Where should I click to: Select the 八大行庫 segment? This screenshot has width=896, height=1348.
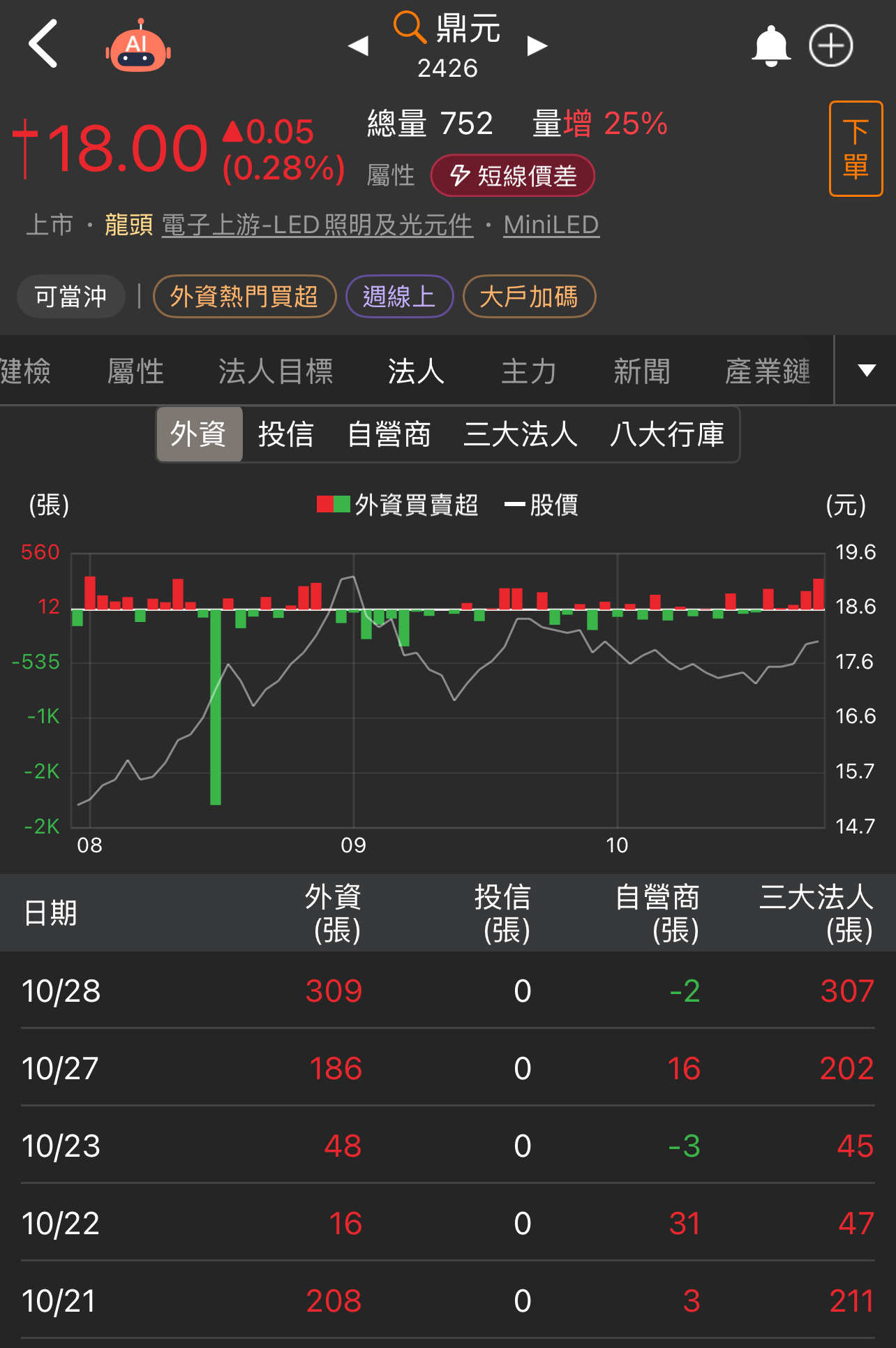(667, 434)
